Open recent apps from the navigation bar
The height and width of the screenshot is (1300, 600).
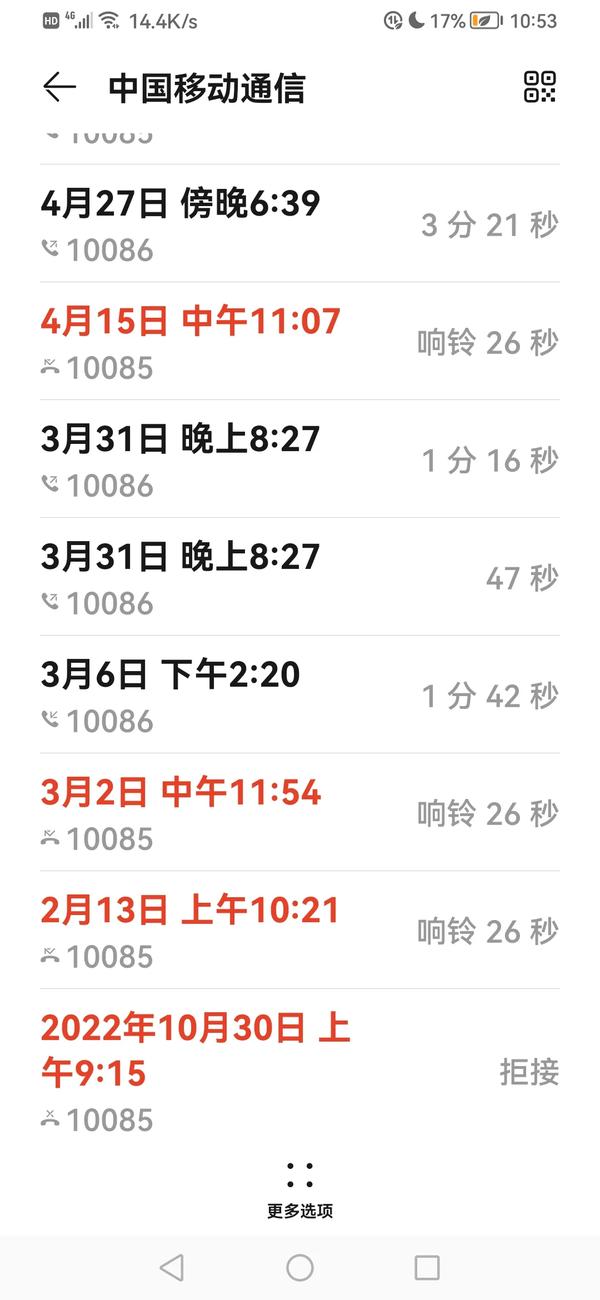[427, 1268]
